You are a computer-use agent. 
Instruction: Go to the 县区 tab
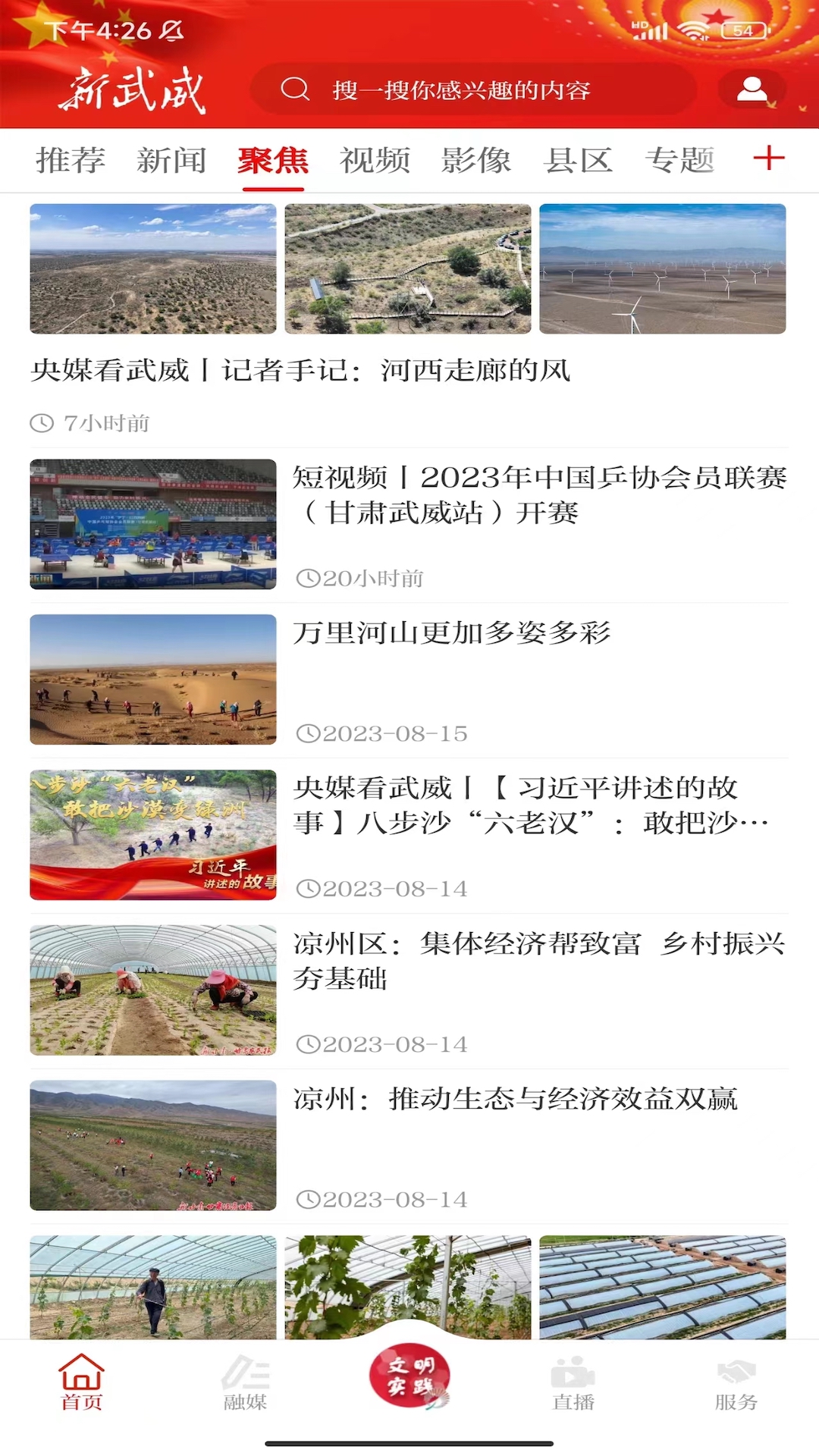pyautogui.click(x=578, y=161)
